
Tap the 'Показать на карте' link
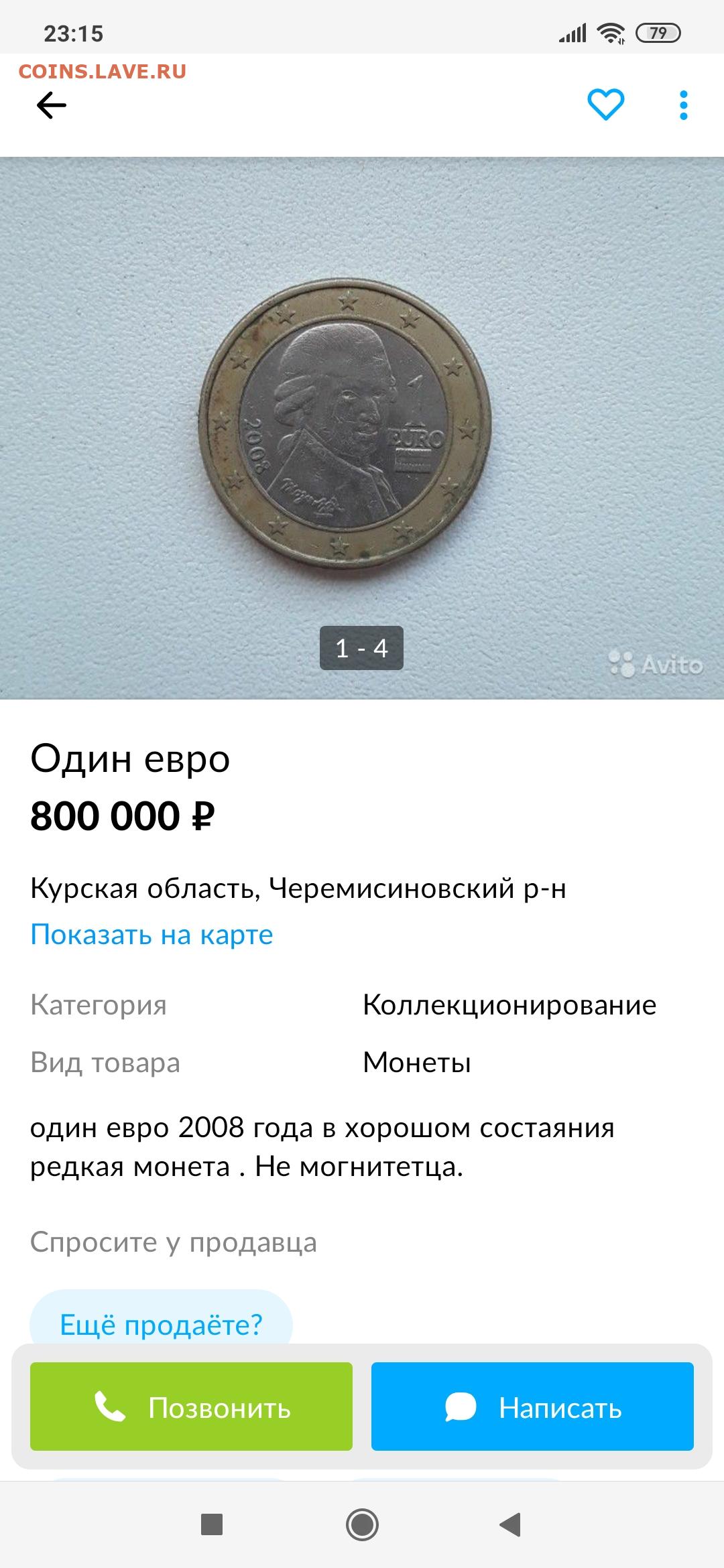coord(152,934)
